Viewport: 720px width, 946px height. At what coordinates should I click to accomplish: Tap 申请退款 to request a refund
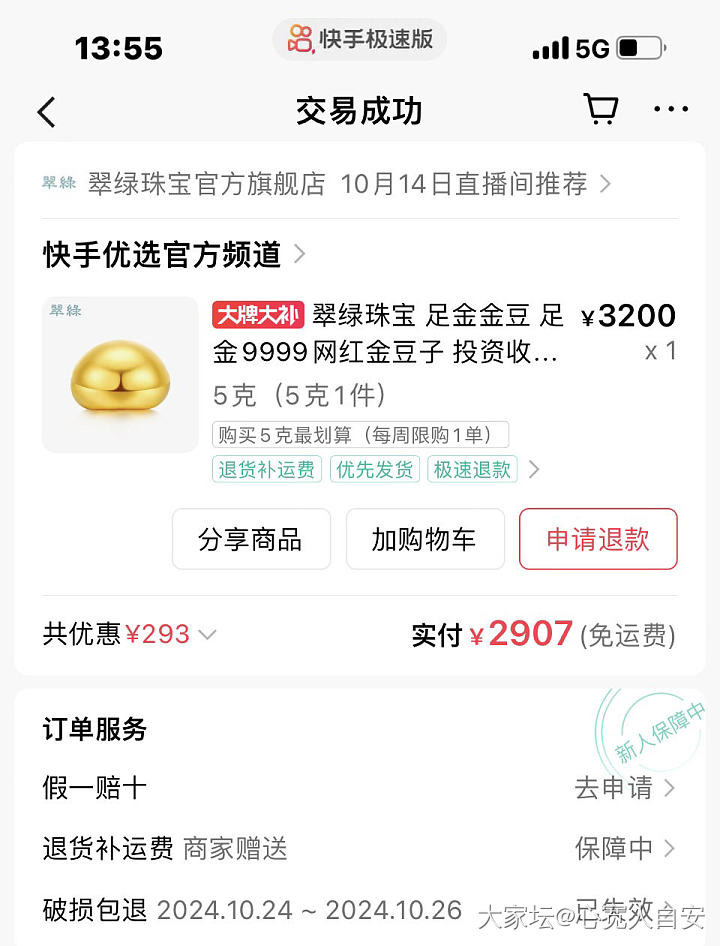[x=597, y=540]
